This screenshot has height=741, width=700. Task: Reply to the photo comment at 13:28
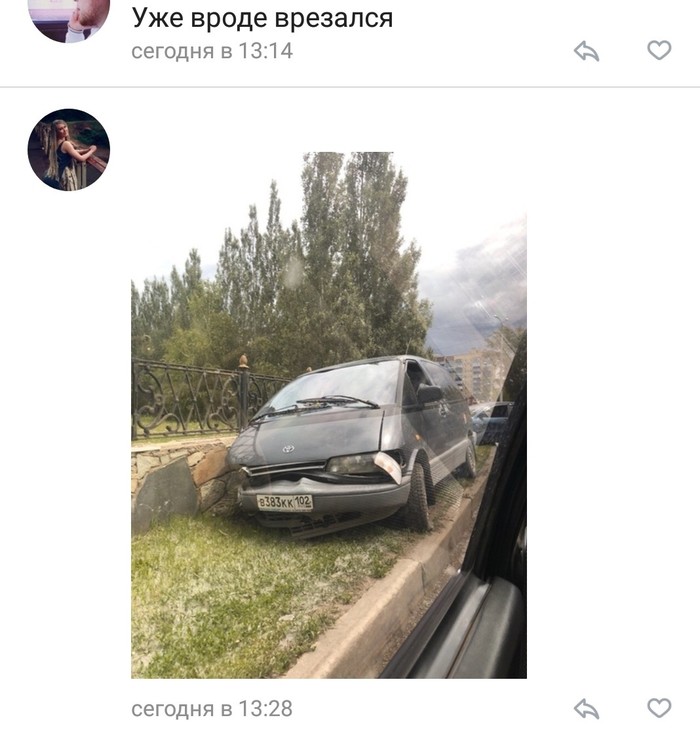coord(586,708)
